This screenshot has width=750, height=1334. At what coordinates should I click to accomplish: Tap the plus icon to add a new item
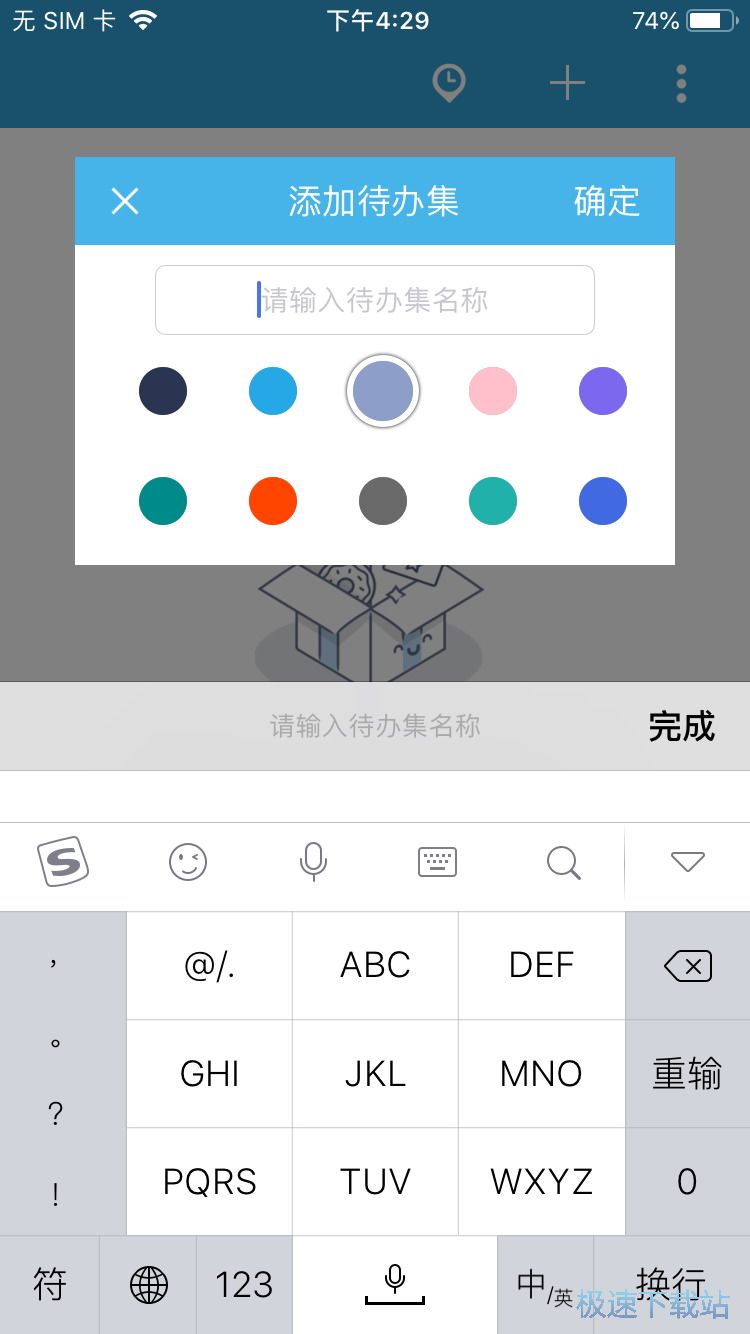tap(567, 83)
